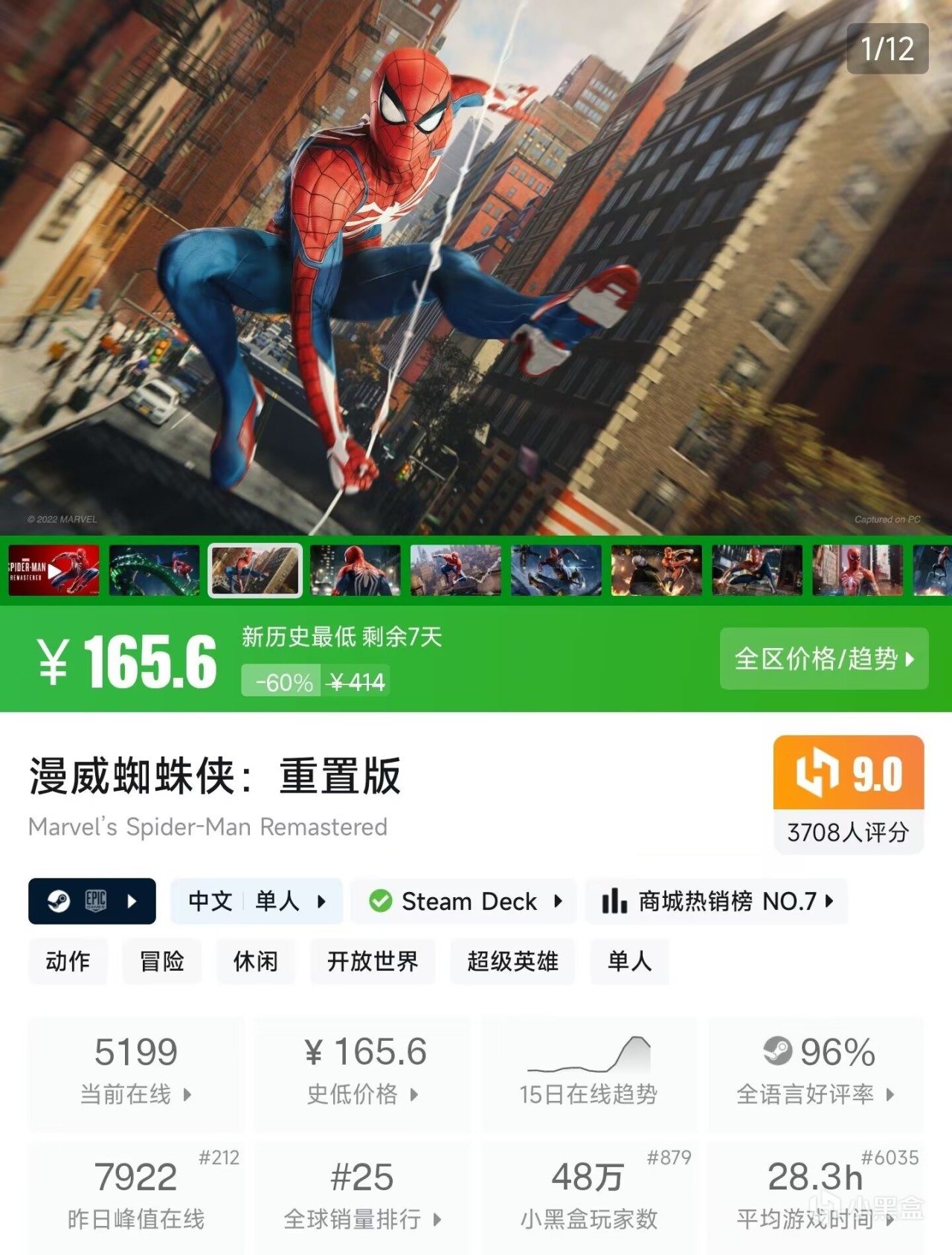Open the all-region price trend button
The width and height of the screenshot is (952, 1255).
[x=823, y=658]
